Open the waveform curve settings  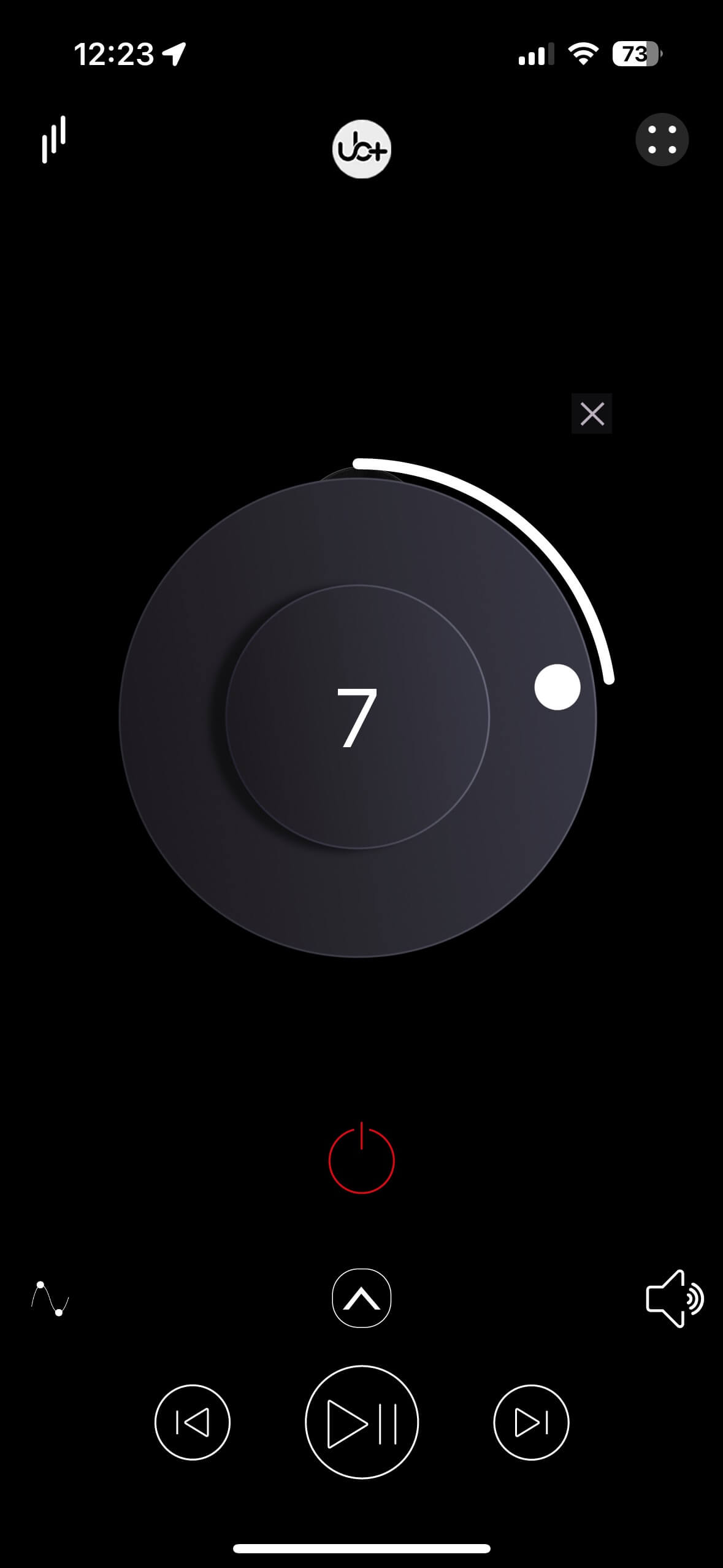click(x=50, y=1297)
